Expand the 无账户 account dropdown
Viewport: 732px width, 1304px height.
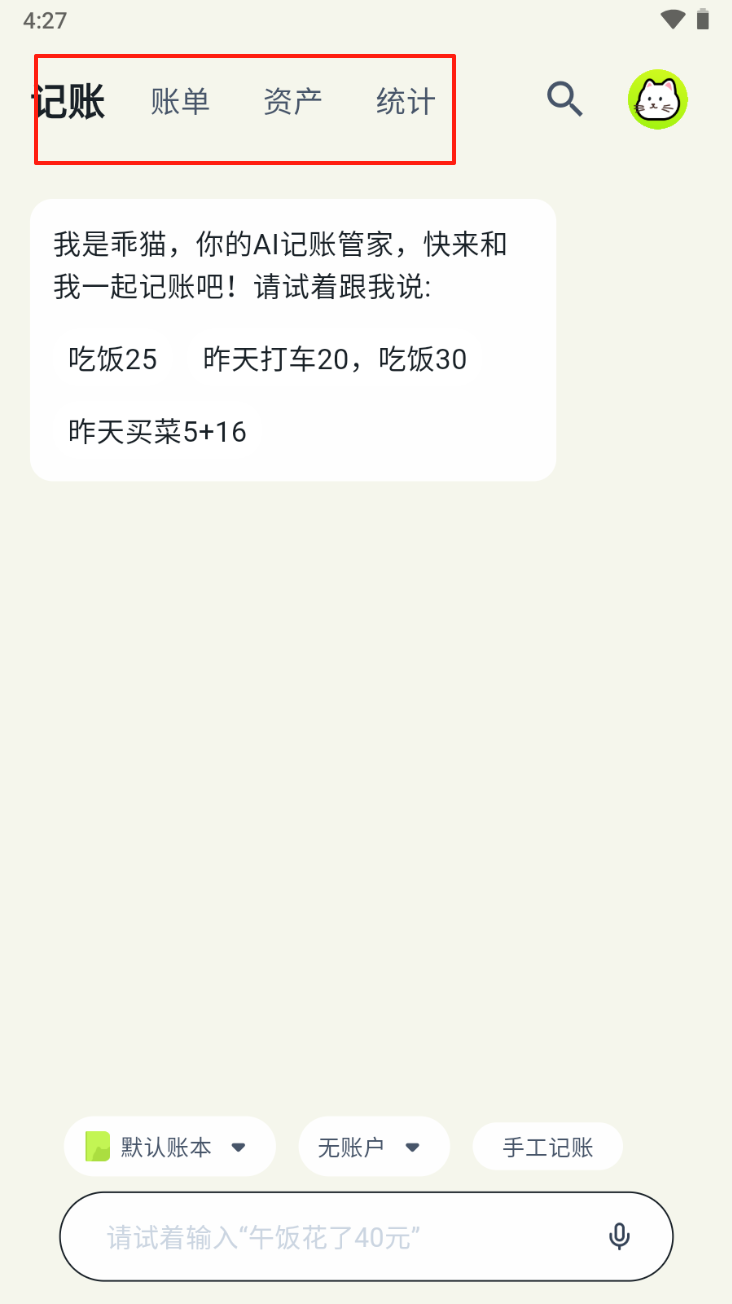373,1147
